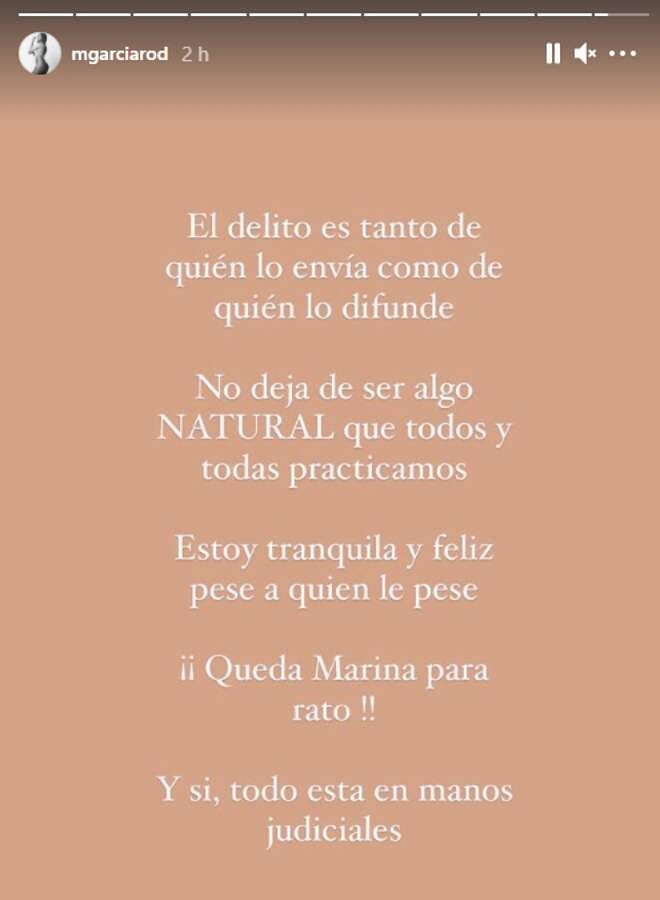Pause the story playback

(553, 54)
